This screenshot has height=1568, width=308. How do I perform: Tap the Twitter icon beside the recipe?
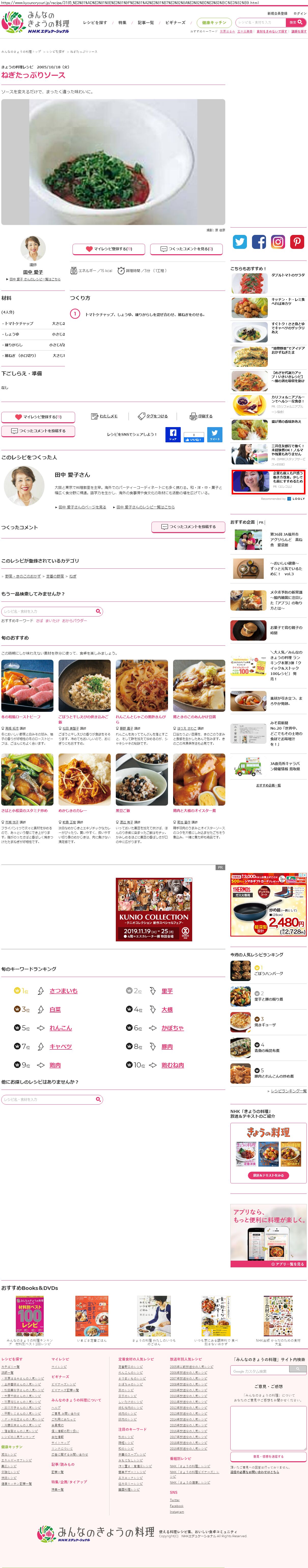tap(240, 242)
